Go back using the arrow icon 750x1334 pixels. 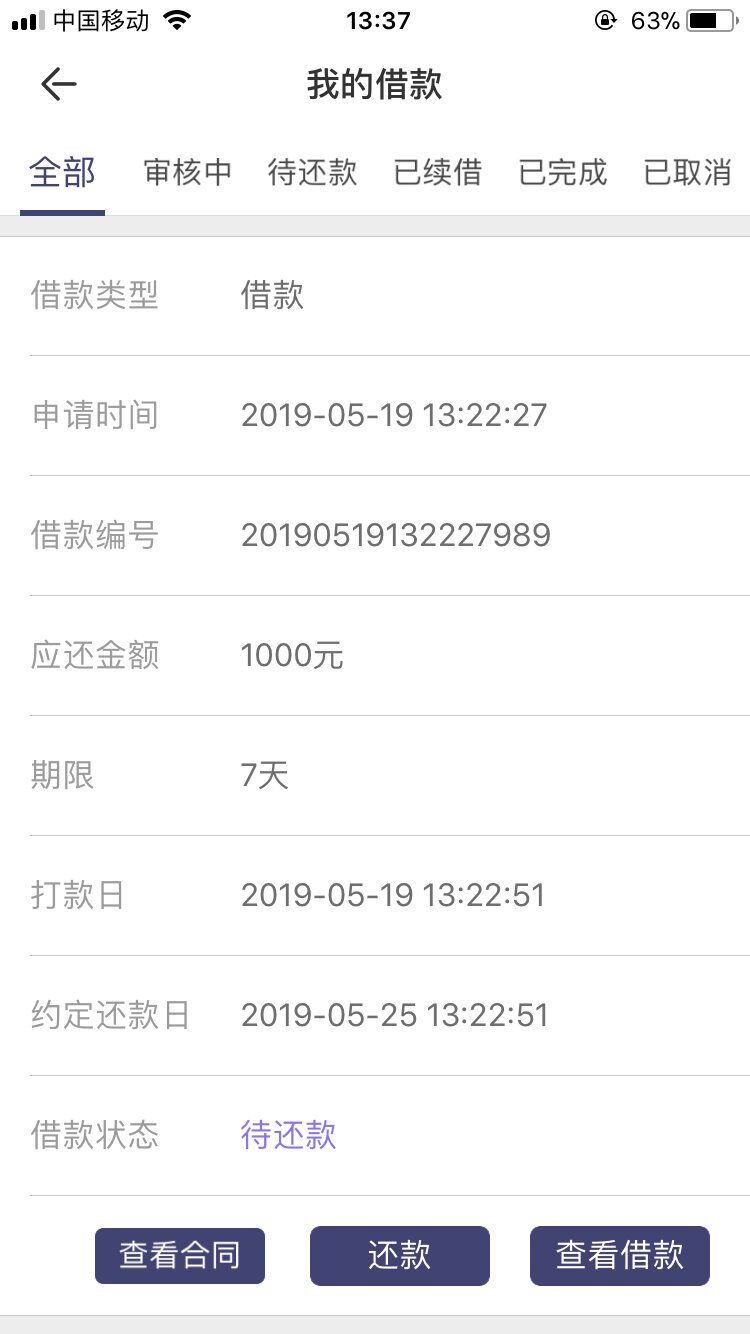pos(59,85)
